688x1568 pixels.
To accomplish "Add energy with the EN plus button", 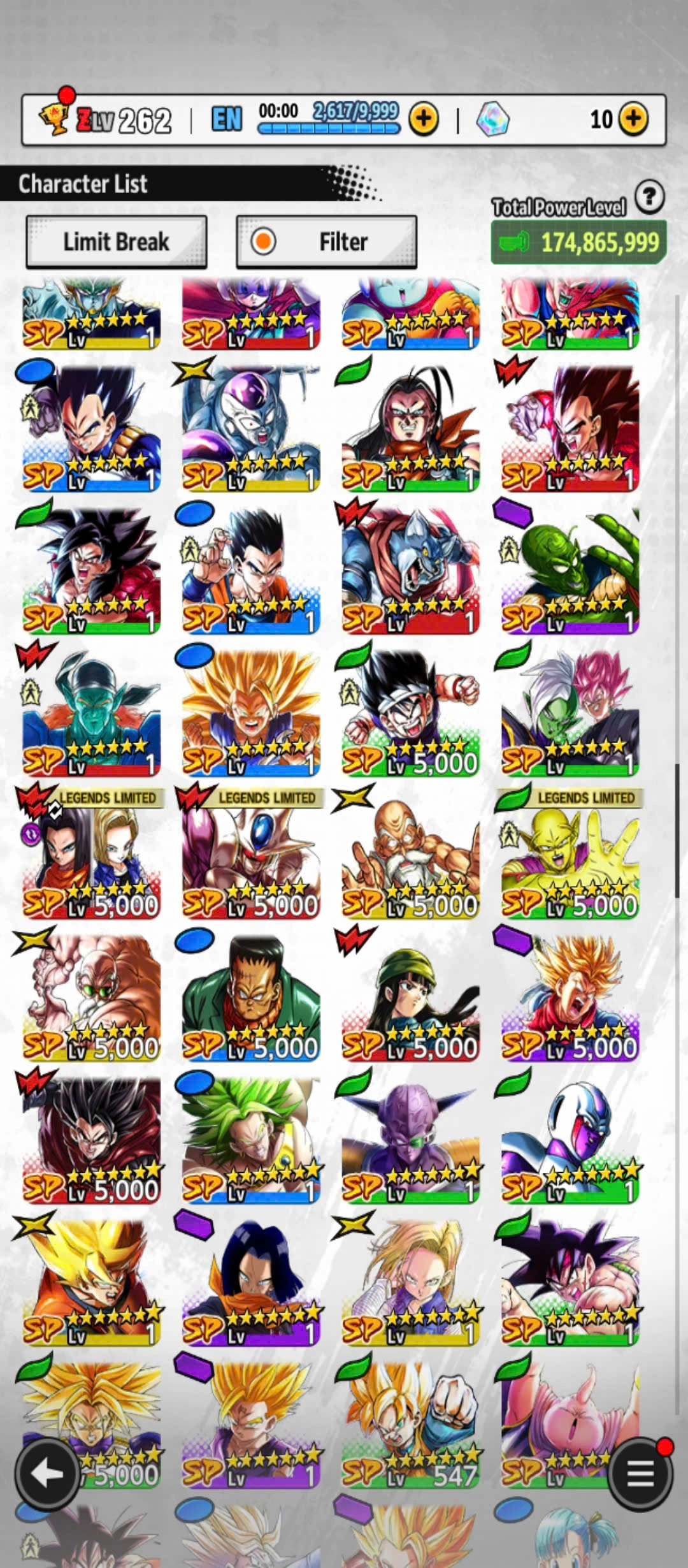I will (424, 119).
